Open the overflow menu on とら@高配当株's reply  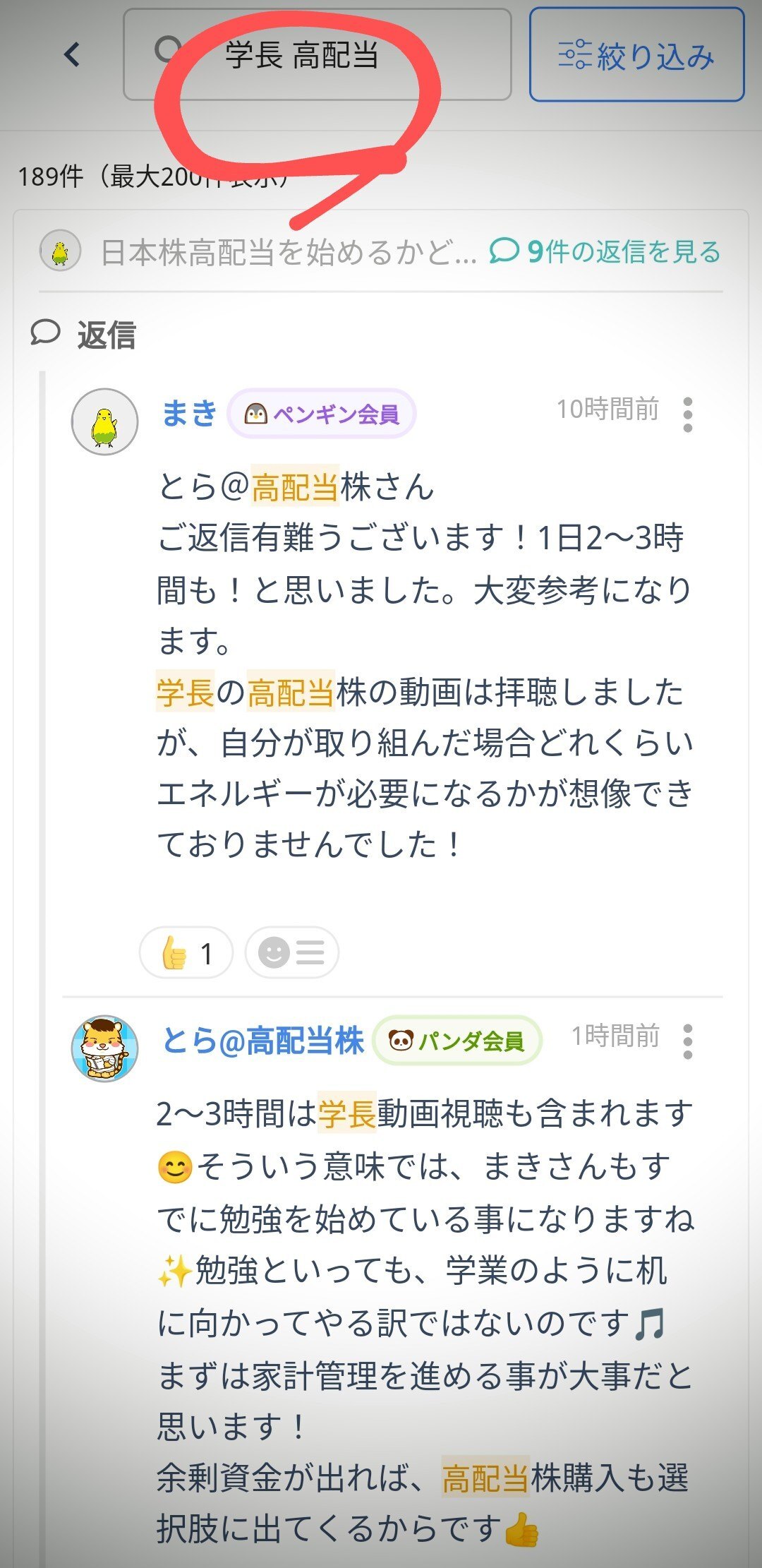(687, 1041)
